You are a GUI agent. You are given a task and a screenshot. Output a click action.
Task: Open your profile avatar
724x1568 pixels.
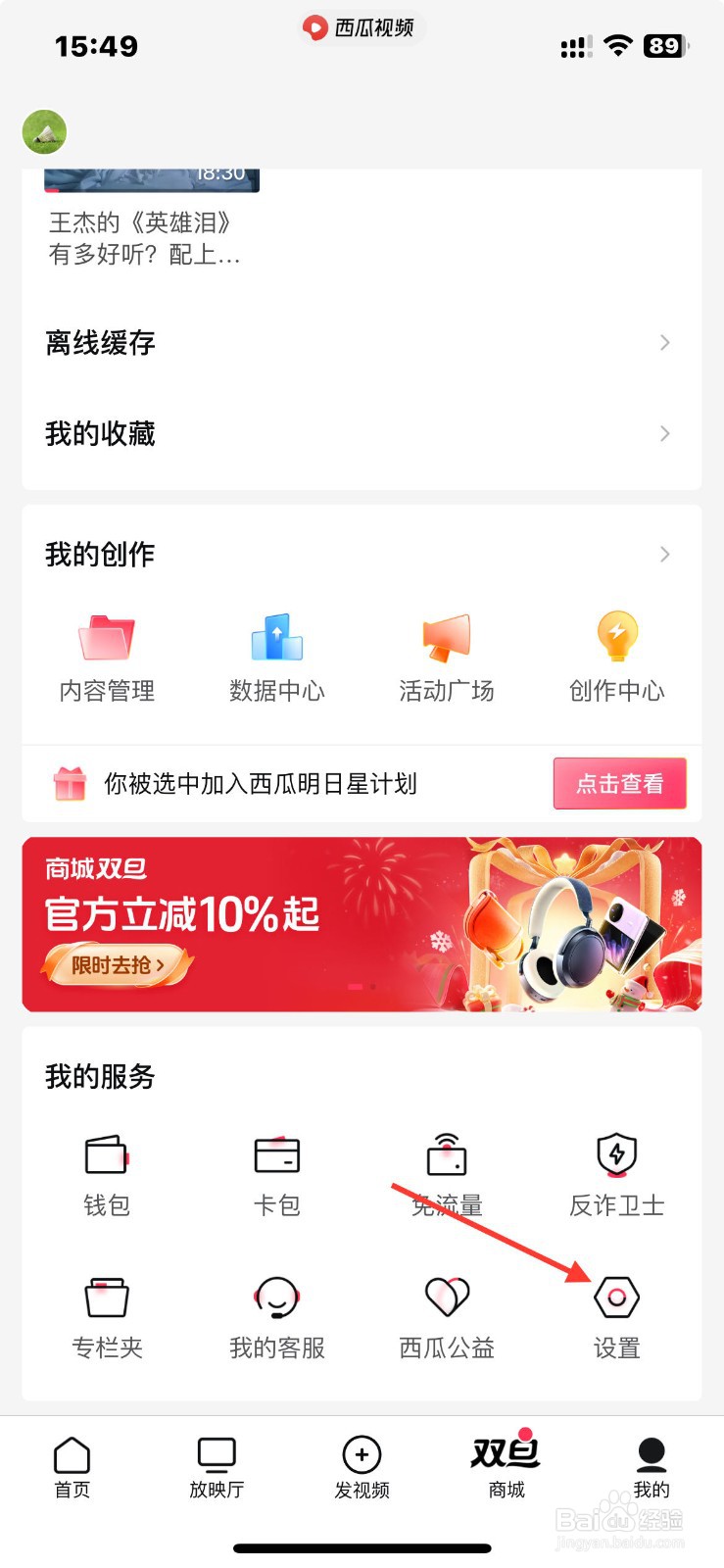pyautogui.click(x=43, y=130)
